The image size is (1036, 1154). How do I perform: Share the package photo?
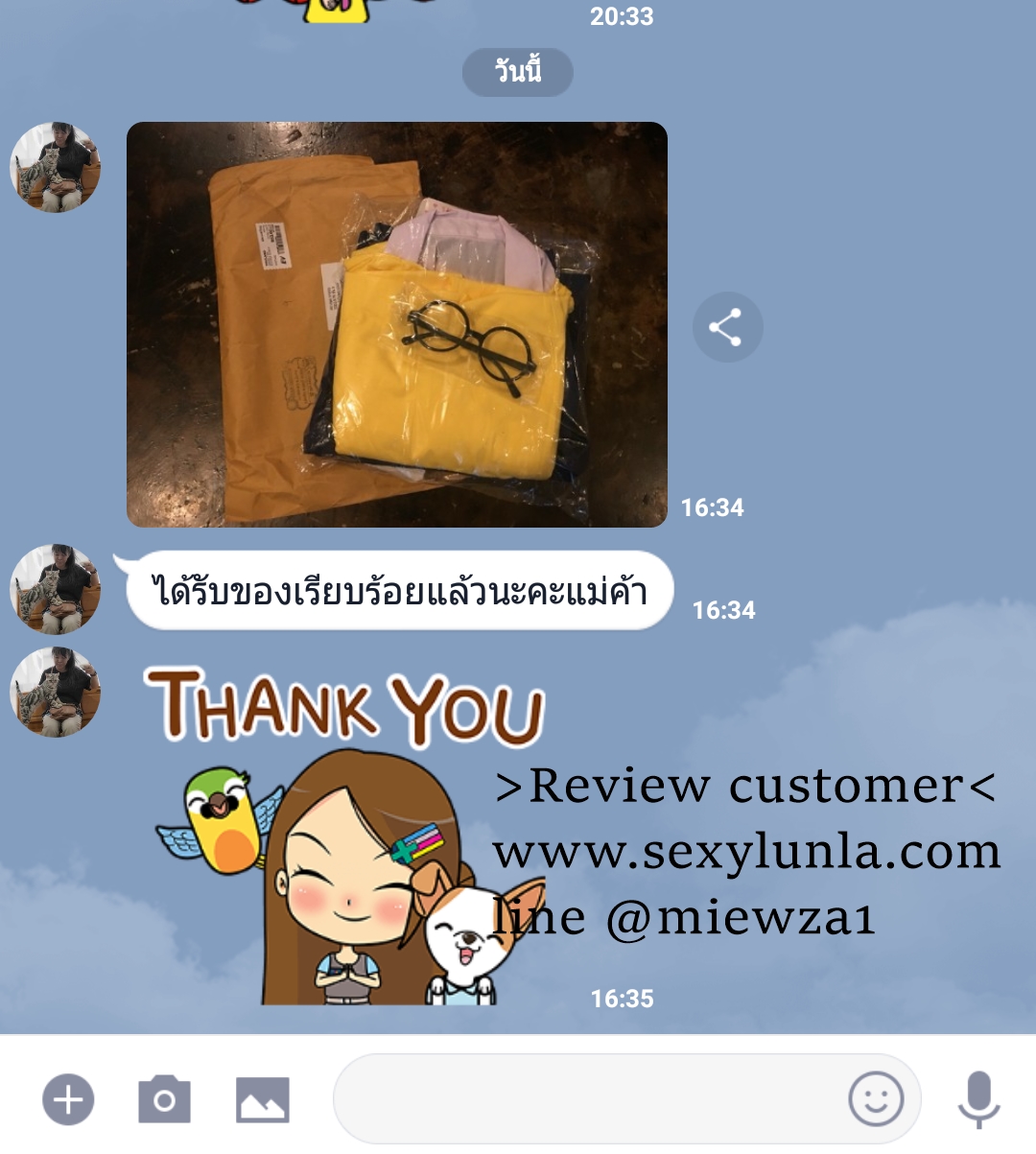point(727,327)
